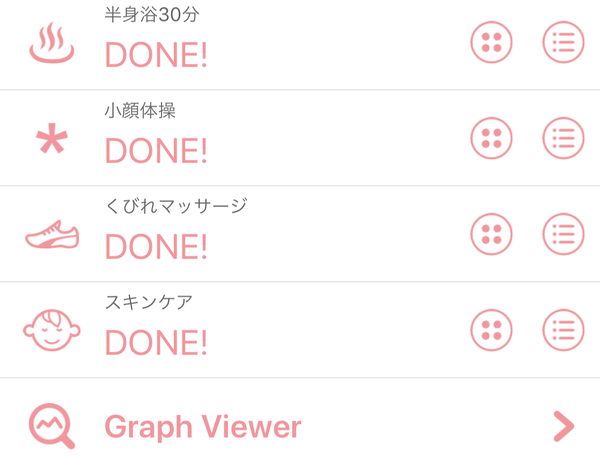600x466 pixels.
Task: Open the list icon for くびれマッサージ
Action: click(563, 234)
